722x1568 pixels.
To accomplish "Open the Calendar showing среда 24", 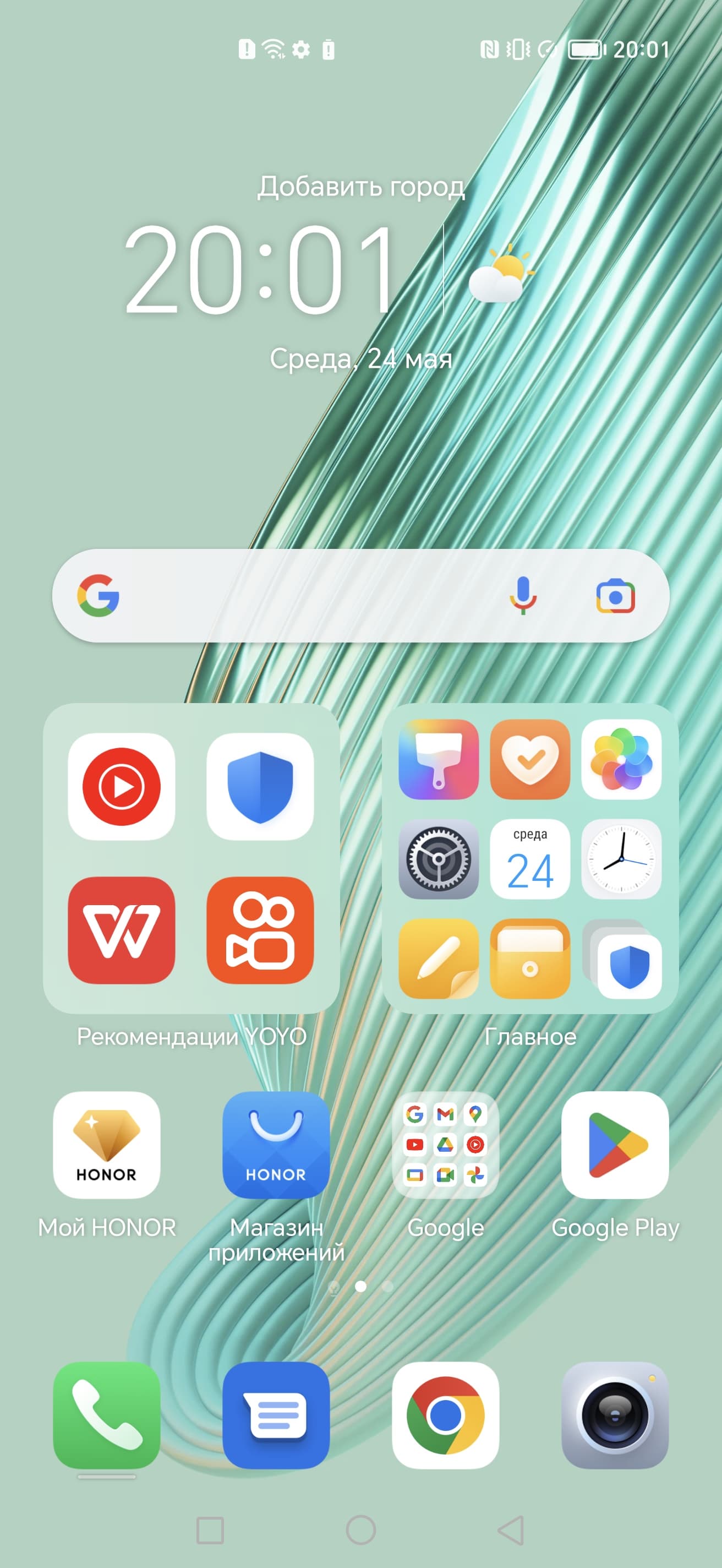I will click(x=530, y=859).
